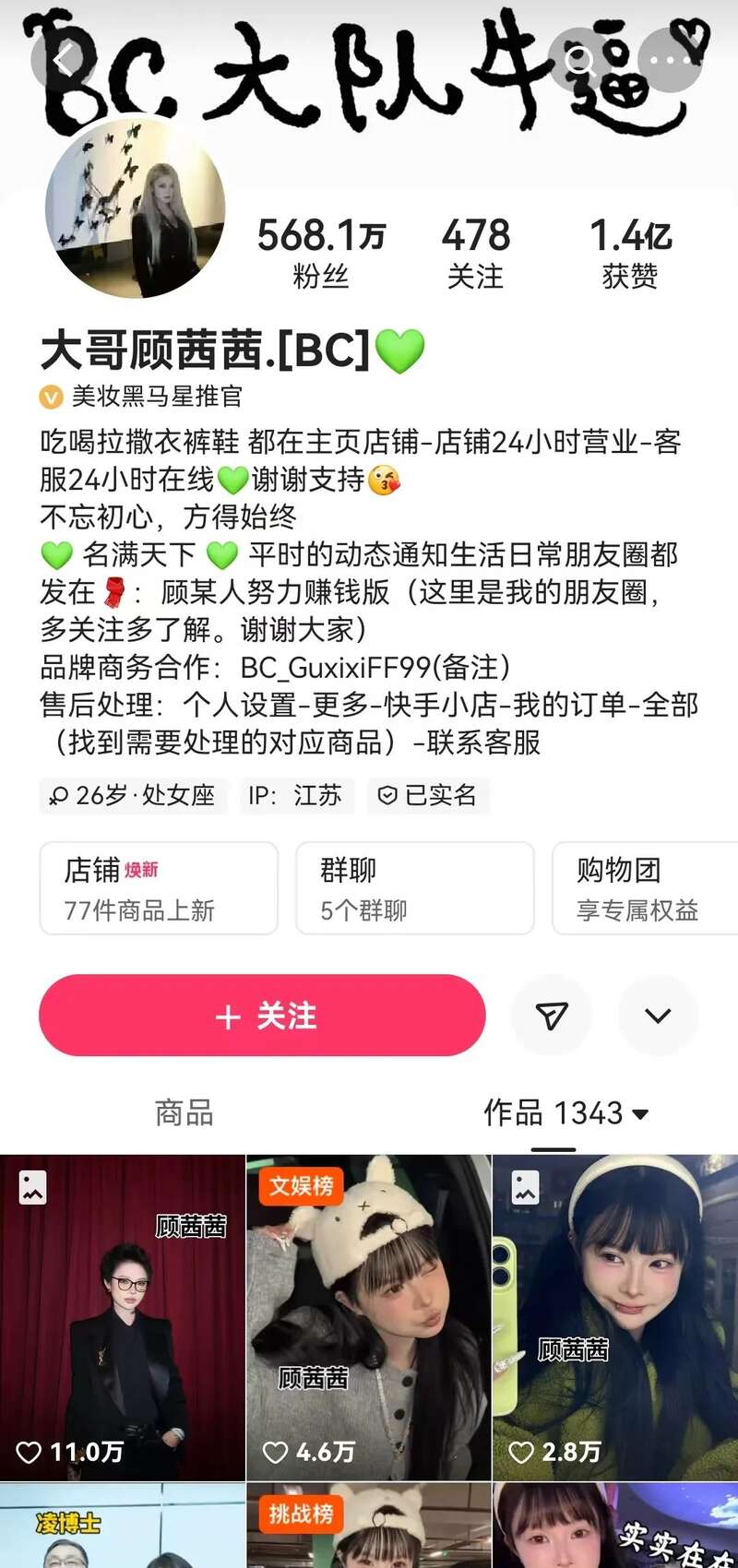This screenshot has height=1568, width=738.
Task: Open the 购物团 shopping group card
Action: coord(644,888)
